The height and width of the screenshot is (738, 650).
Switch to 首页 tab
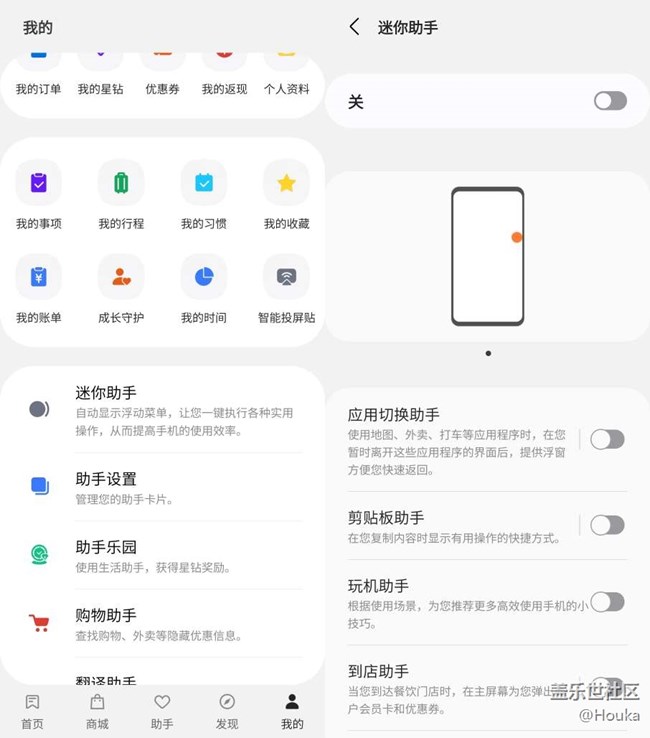pyautogui.click(x=32, y=711)
